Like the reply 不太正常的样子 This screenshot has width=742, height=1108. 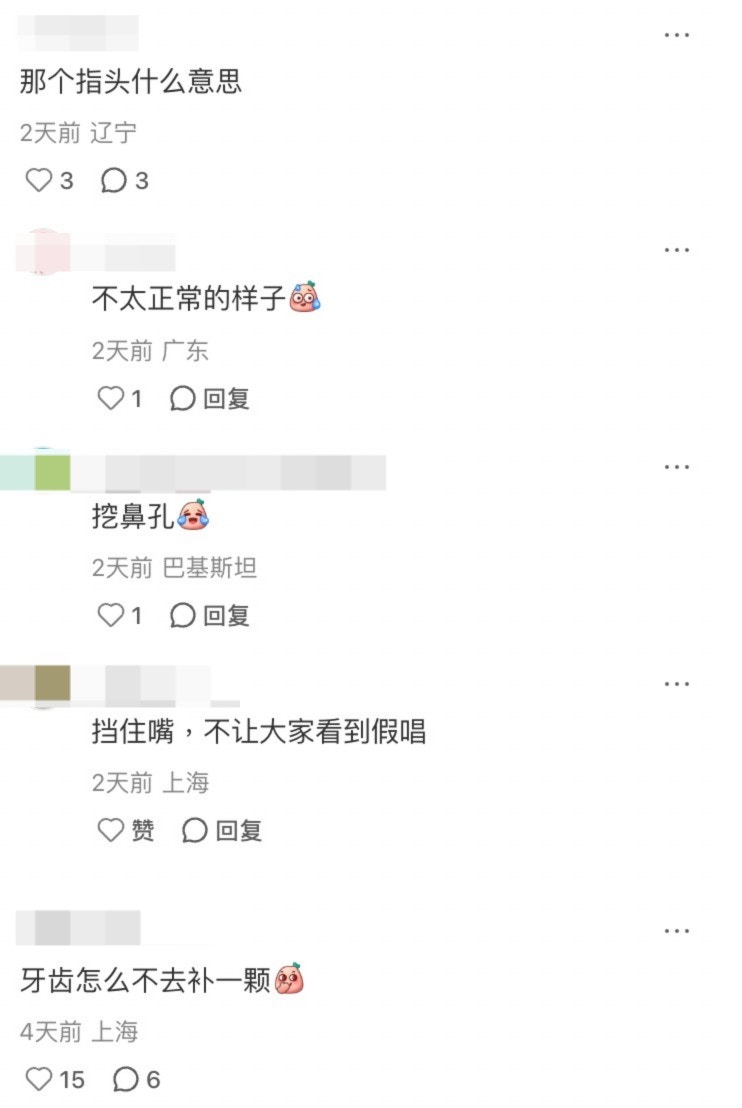(x=110, y=399)
